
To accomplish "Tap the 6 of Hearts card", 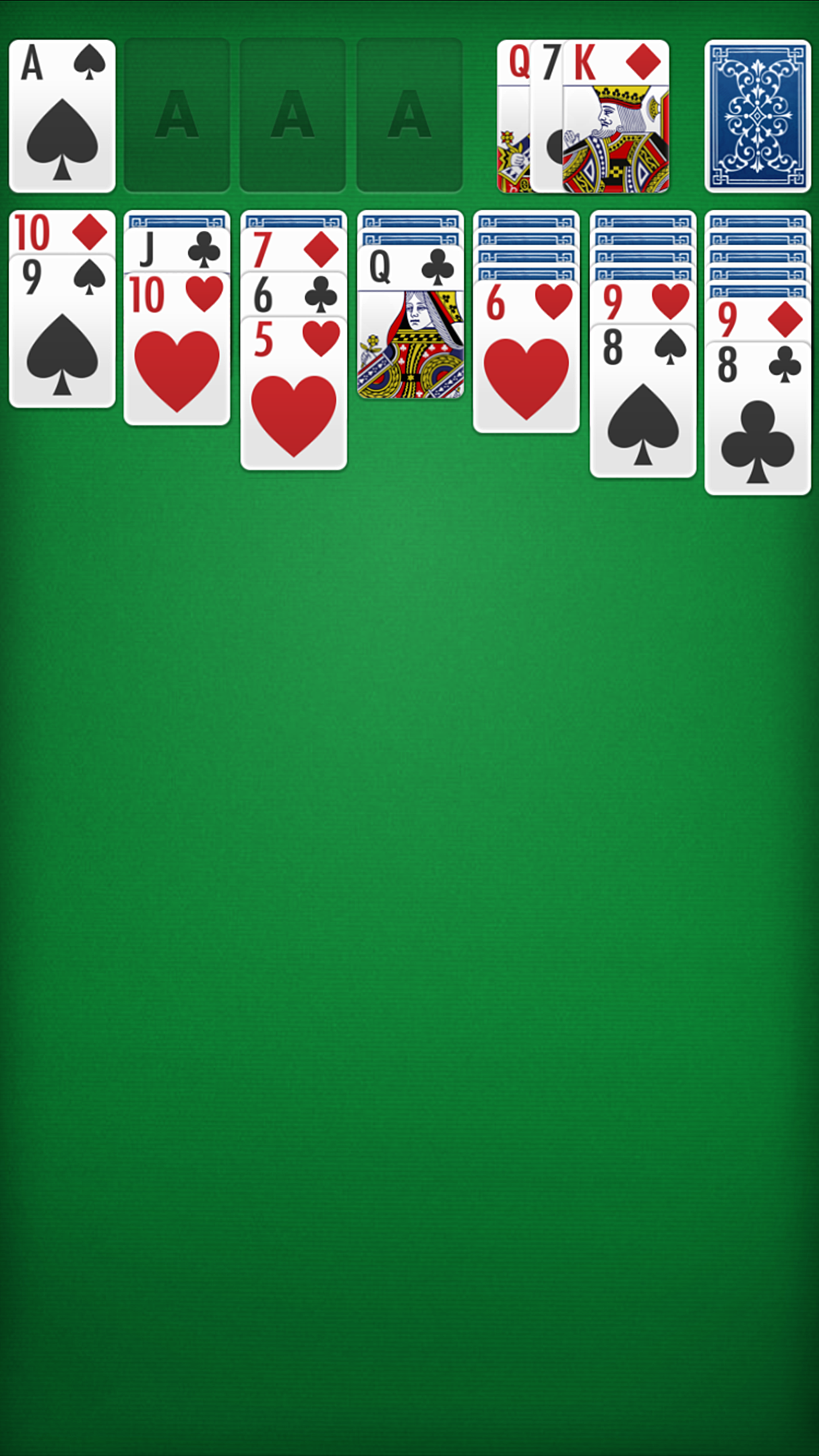I will coord(526,359).
